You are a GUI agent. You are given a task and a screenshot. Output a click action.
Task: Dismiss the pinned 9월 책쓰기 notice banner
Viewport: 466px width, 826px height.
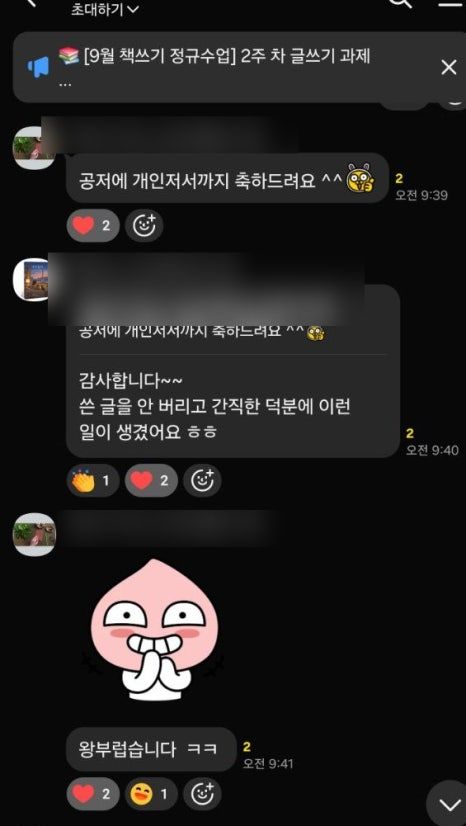coord(449,67)
